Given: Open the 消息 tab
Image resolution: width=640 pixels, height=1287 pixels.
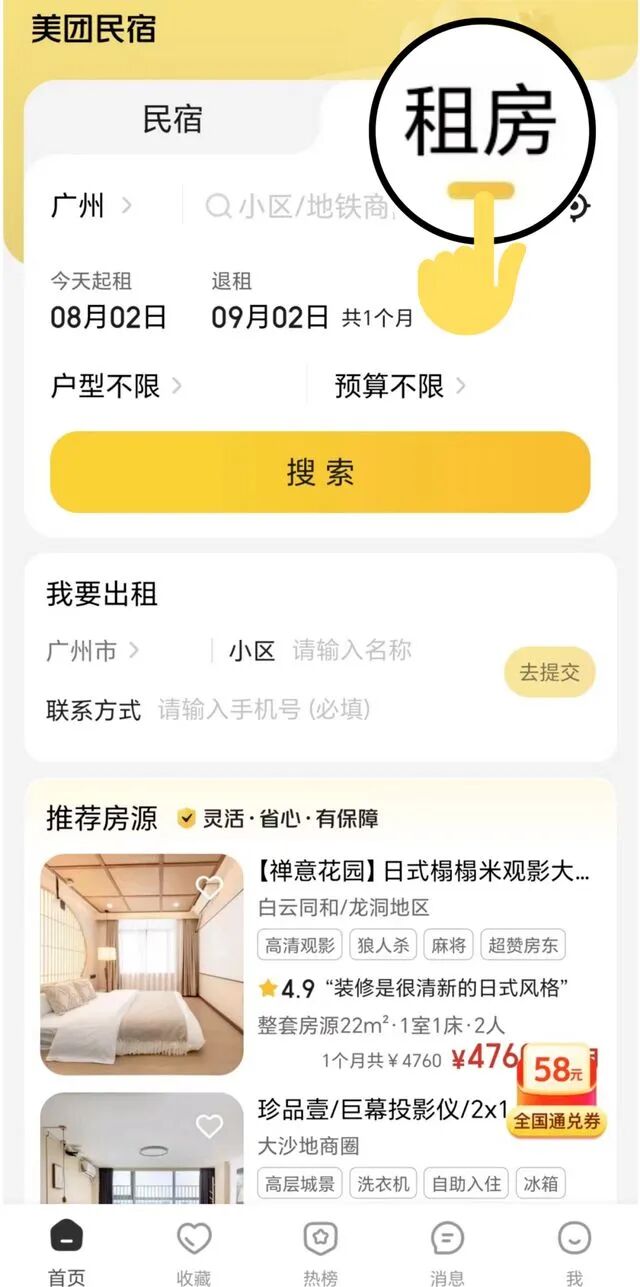Looking at the screenshot, I should [447, 1251].
